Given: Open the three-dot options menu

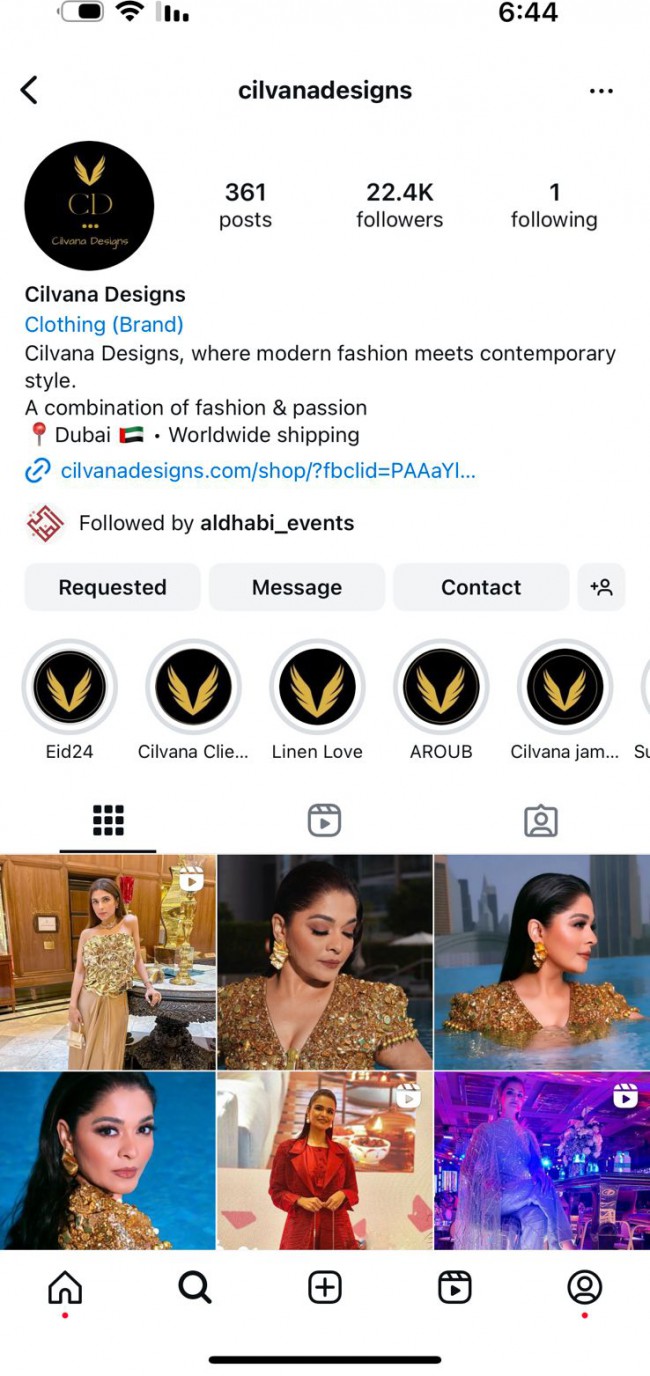Looking at the screenshot, I should [x=601, y=91].
